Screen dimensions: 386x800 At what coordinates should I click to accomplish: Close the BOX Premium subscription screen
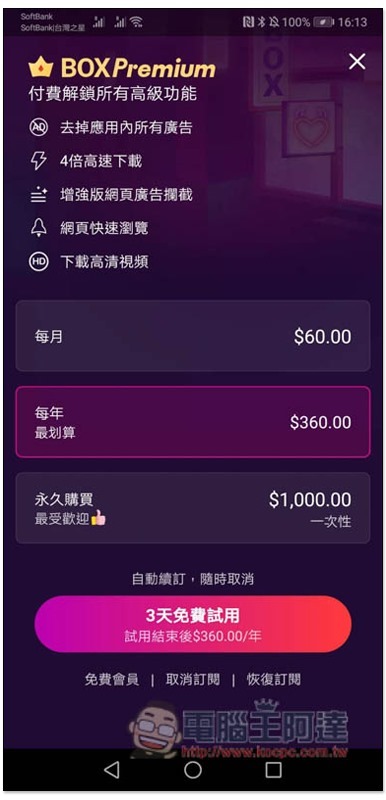[x=357, y=62]
